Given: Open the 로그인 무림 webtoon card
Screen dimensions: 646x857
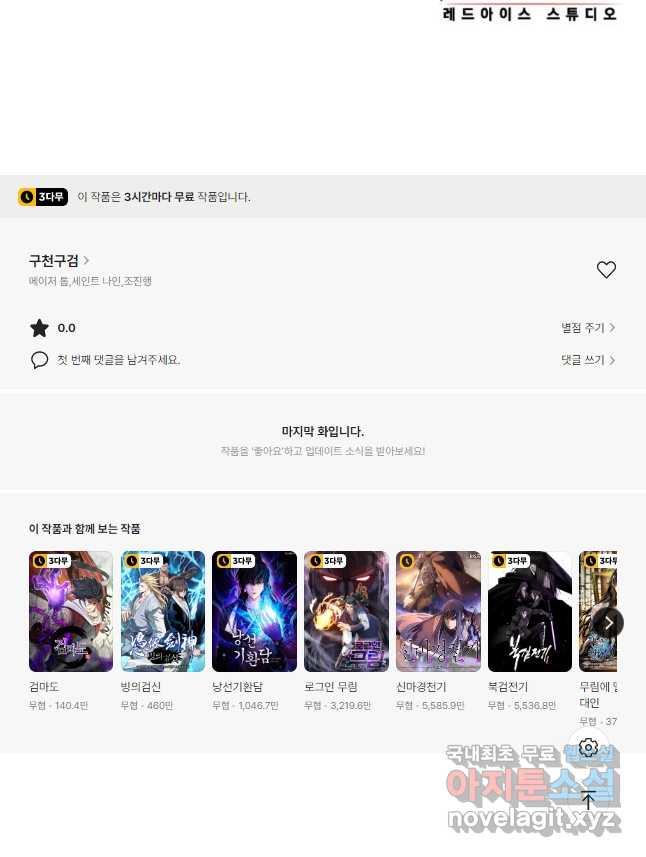Looking at the screenshot, I should click(x=346, y=611).
